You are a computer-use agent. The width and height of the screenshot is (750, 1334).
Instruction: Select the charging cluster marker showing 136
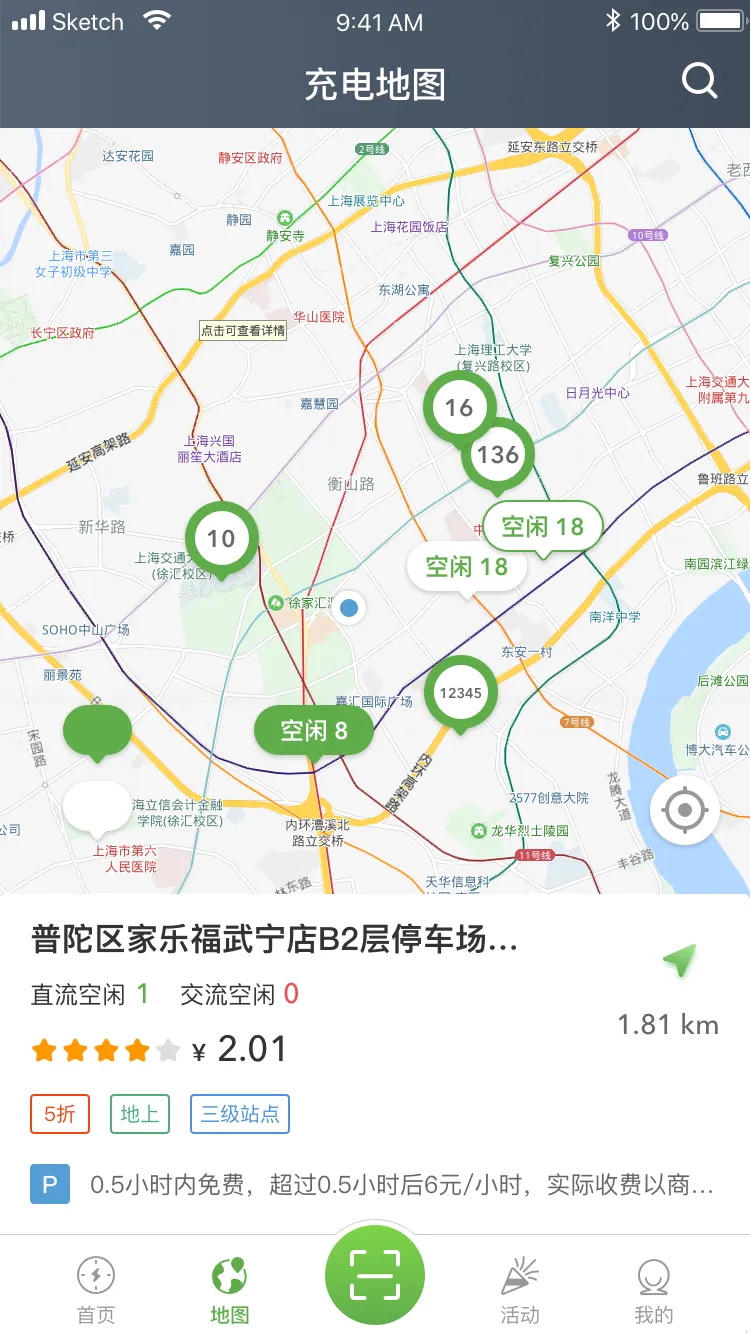(497, 454)
